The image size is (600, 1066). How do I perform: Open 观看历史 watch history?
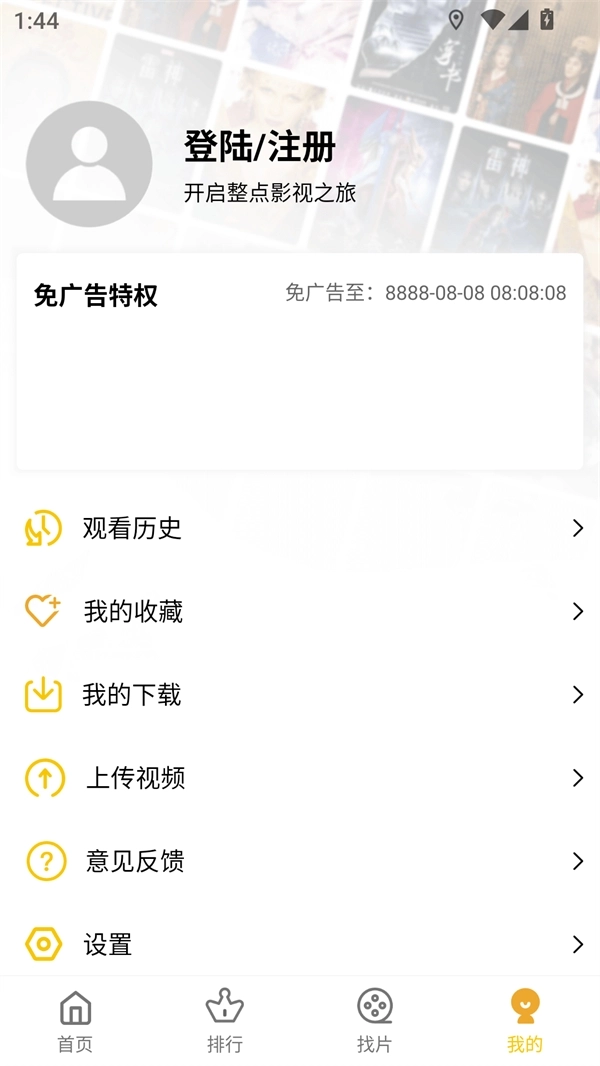300,528
